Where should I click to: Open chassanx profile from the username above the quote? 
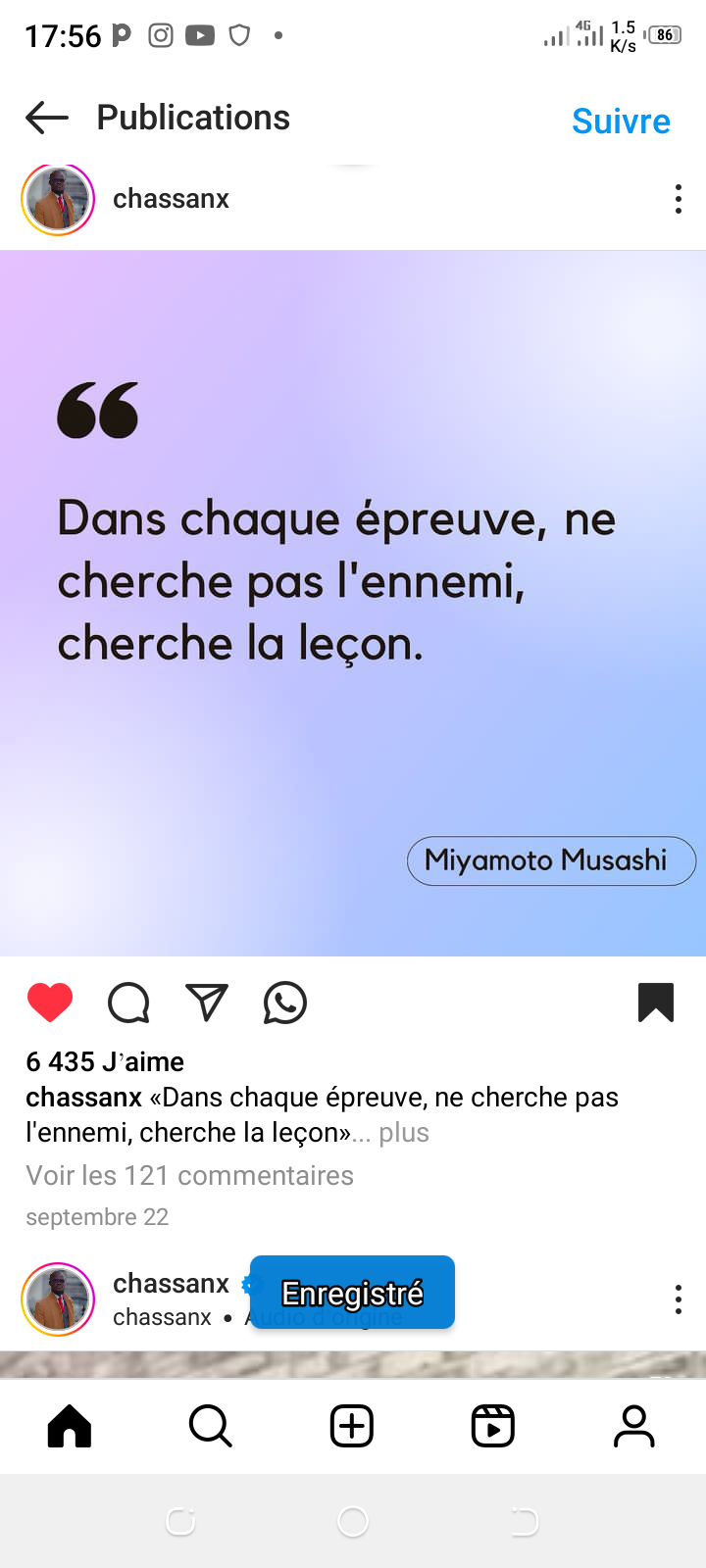click(171, 199)
